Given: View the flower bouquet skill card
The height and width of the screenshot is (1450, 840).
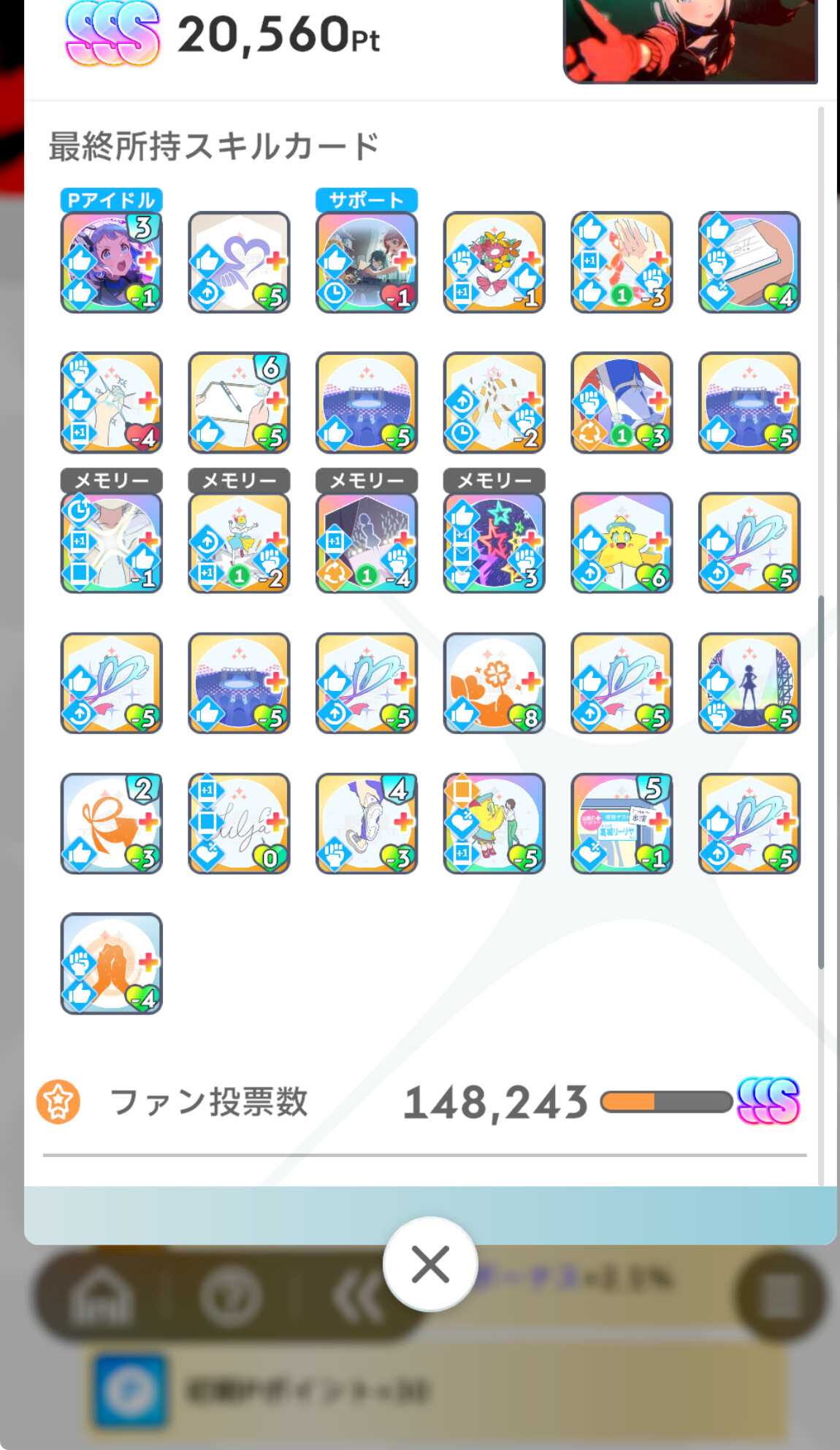Looking at the screenshot, I should 495,262.
